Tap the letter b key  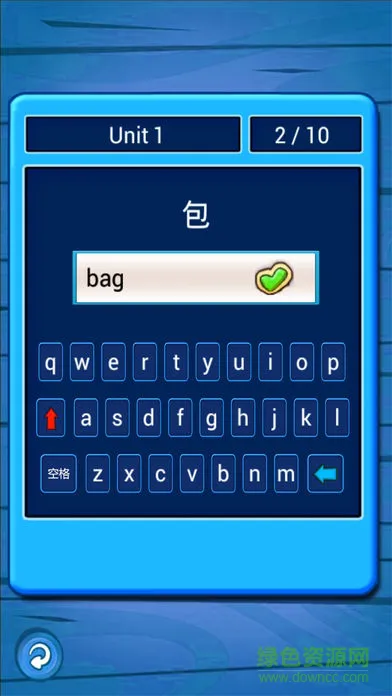pyautogui.click(x=223, y=474)
